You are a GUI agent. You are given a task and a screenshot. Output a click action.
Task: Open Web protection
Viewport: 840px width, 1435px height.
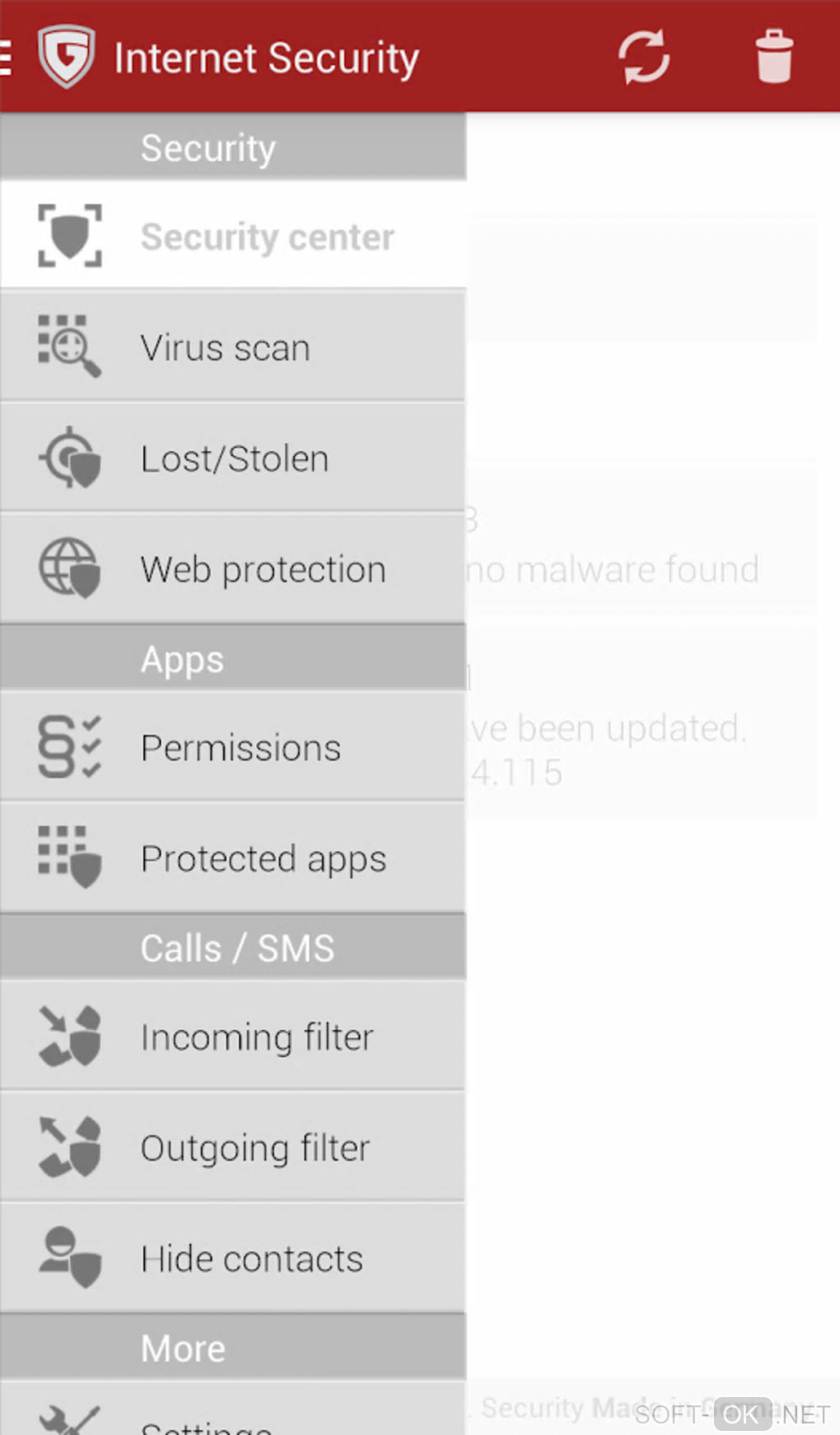coord(233,569)
